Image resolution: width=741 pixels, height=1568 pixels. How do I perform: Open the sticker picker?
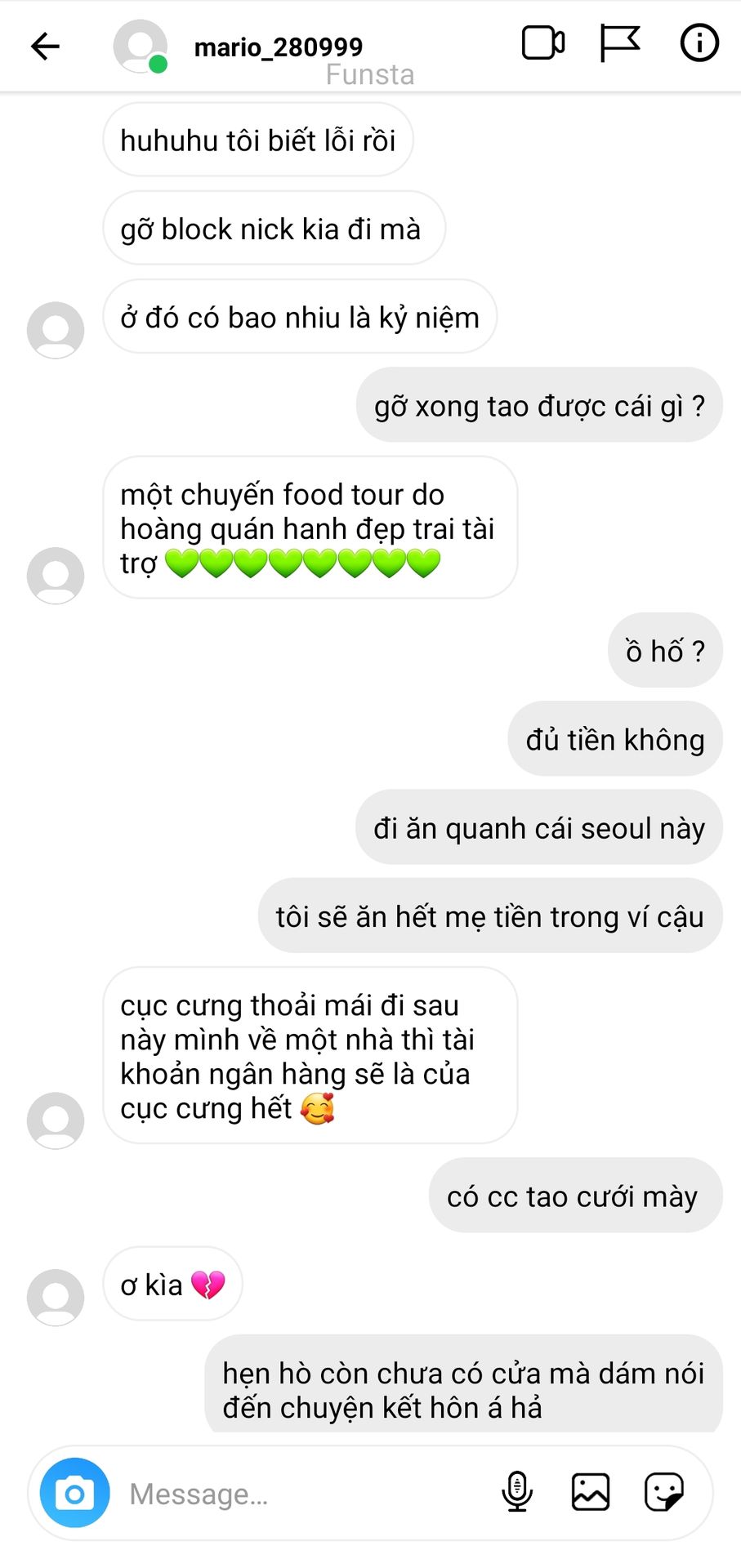point(663,1492)
